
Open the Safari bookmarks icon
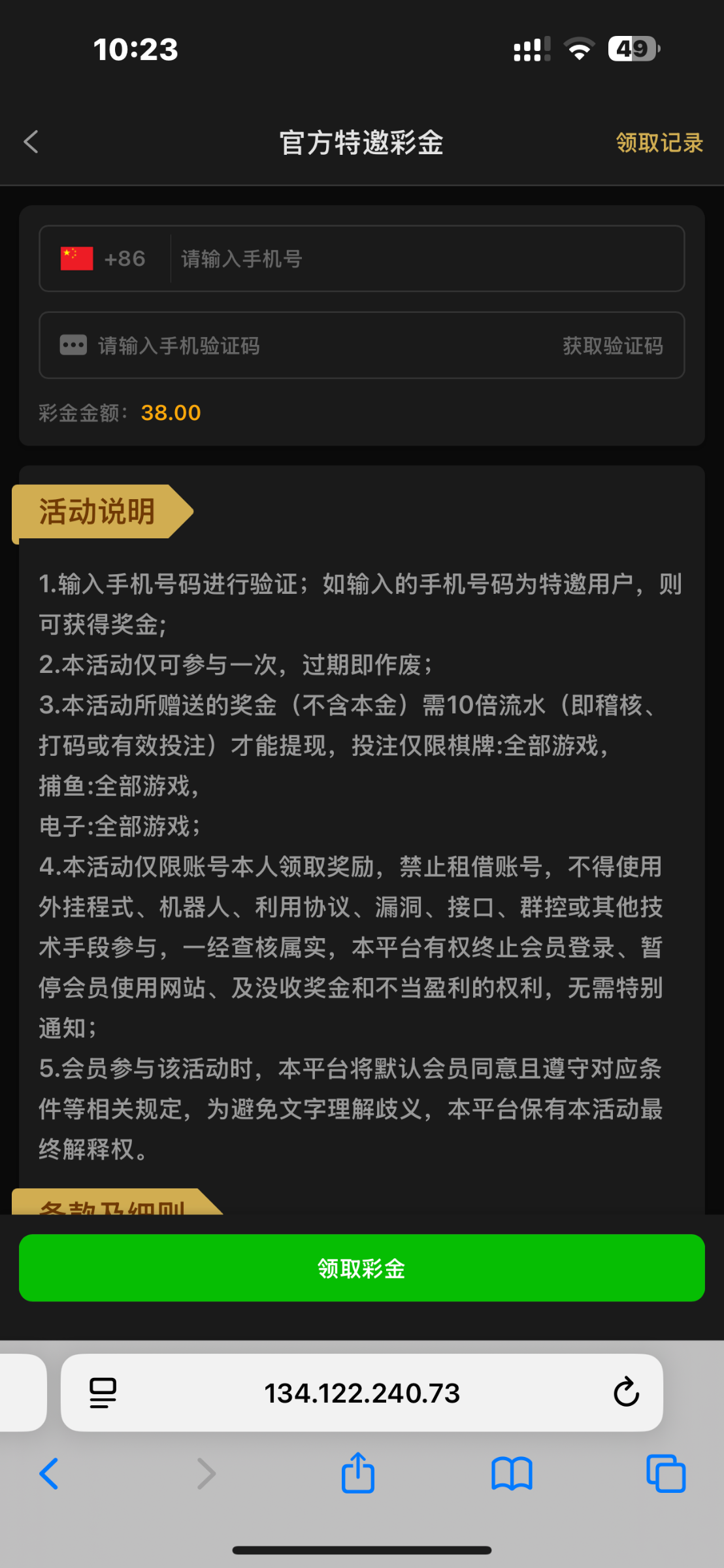tap(512, 1473)
